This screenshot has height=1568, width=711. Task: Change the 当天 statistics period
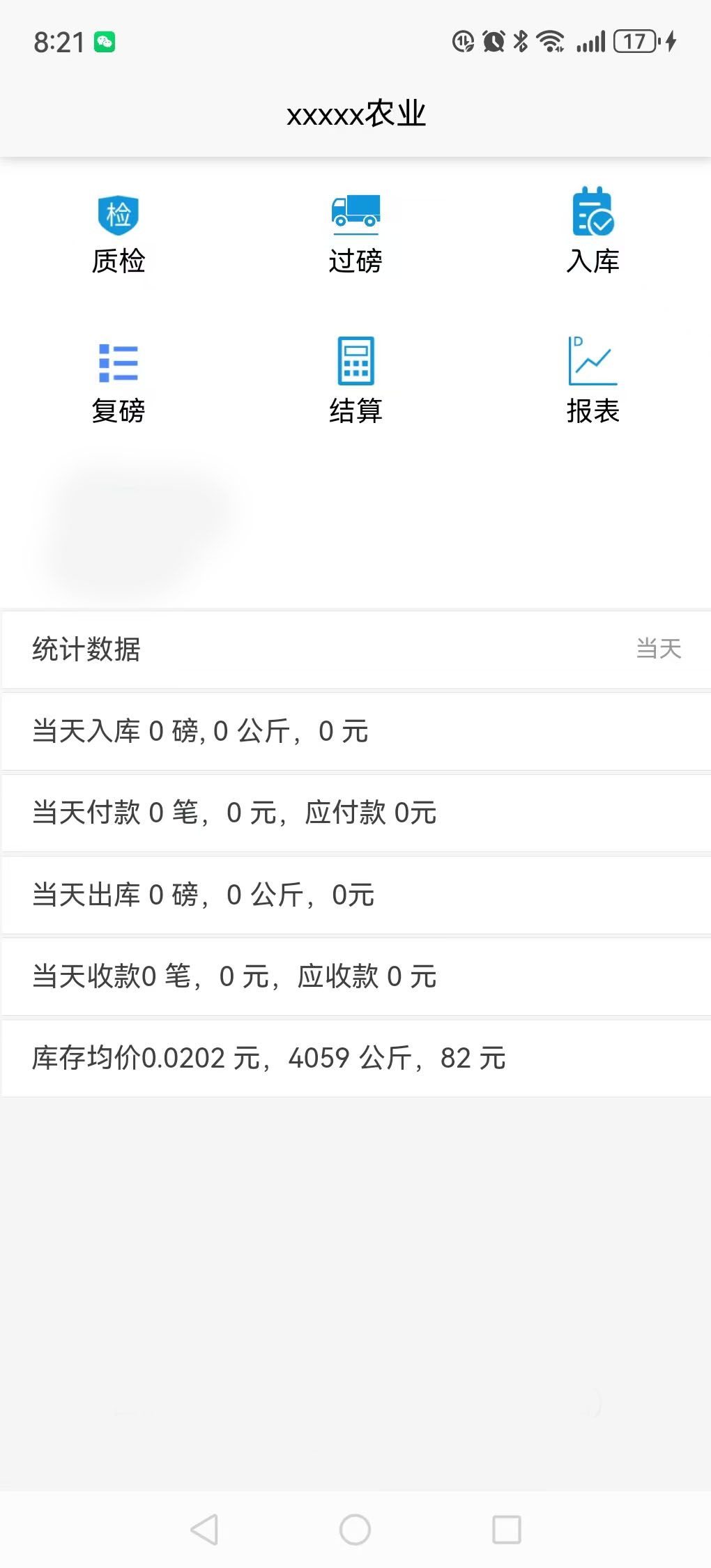[x=659, y=649]
